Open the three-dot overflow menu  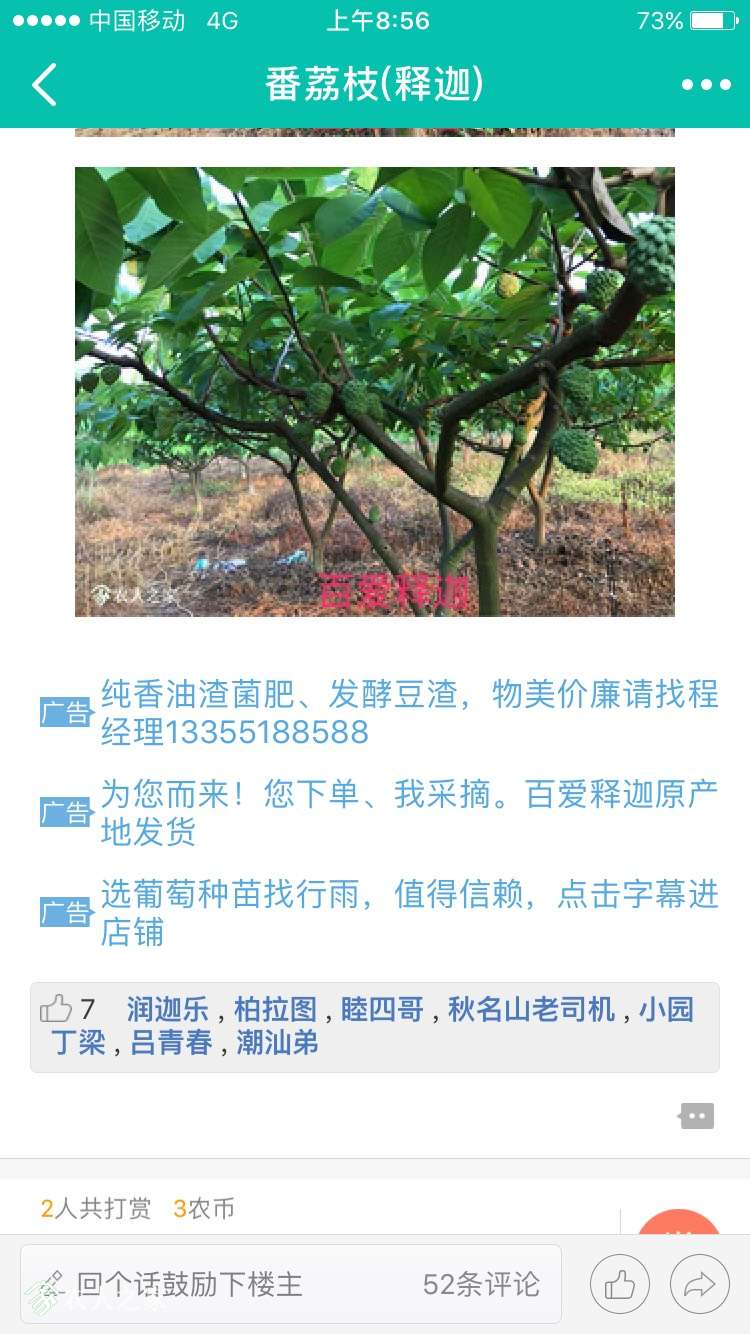pyautogui.click(x=706, y=85)
